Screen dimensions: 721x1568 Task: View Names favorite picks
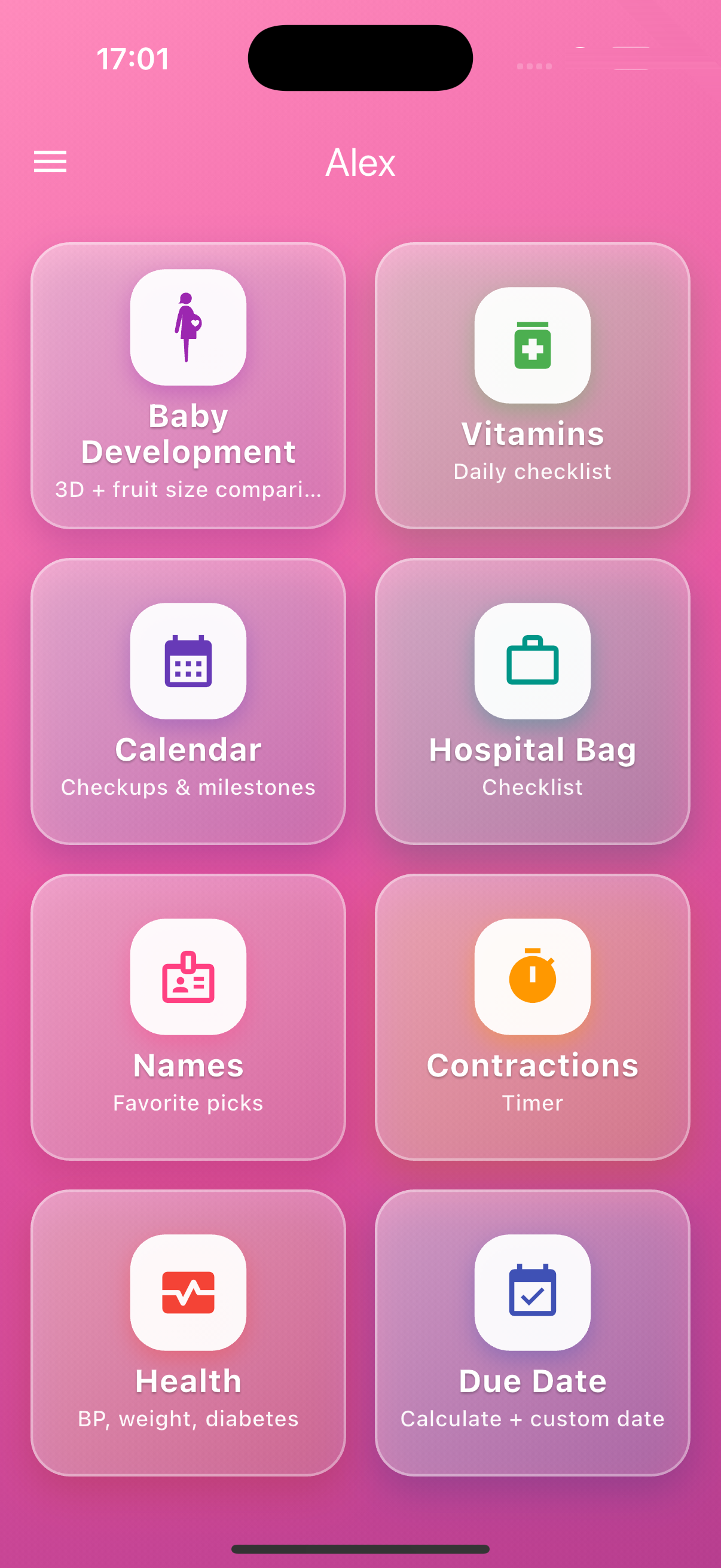click(188, 1017)
